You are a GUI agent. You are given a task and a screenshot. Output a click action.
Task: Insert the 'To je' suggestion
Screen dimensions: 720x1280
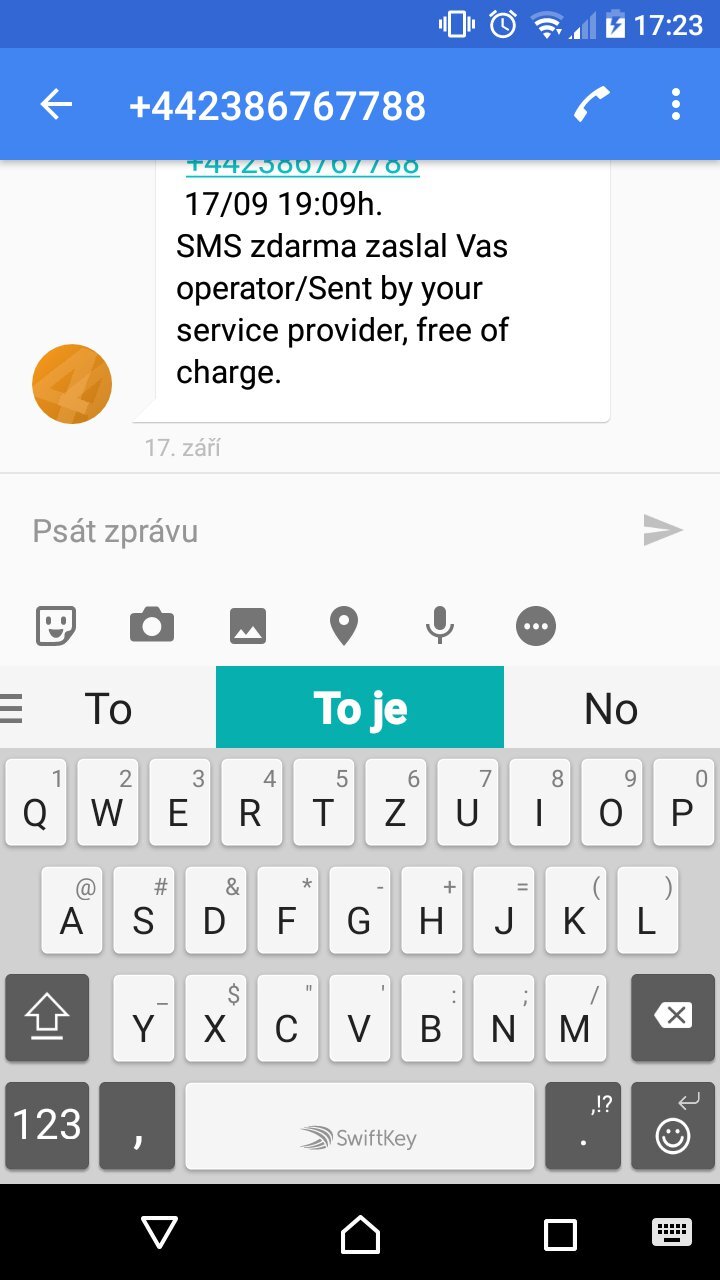[360, 709]
